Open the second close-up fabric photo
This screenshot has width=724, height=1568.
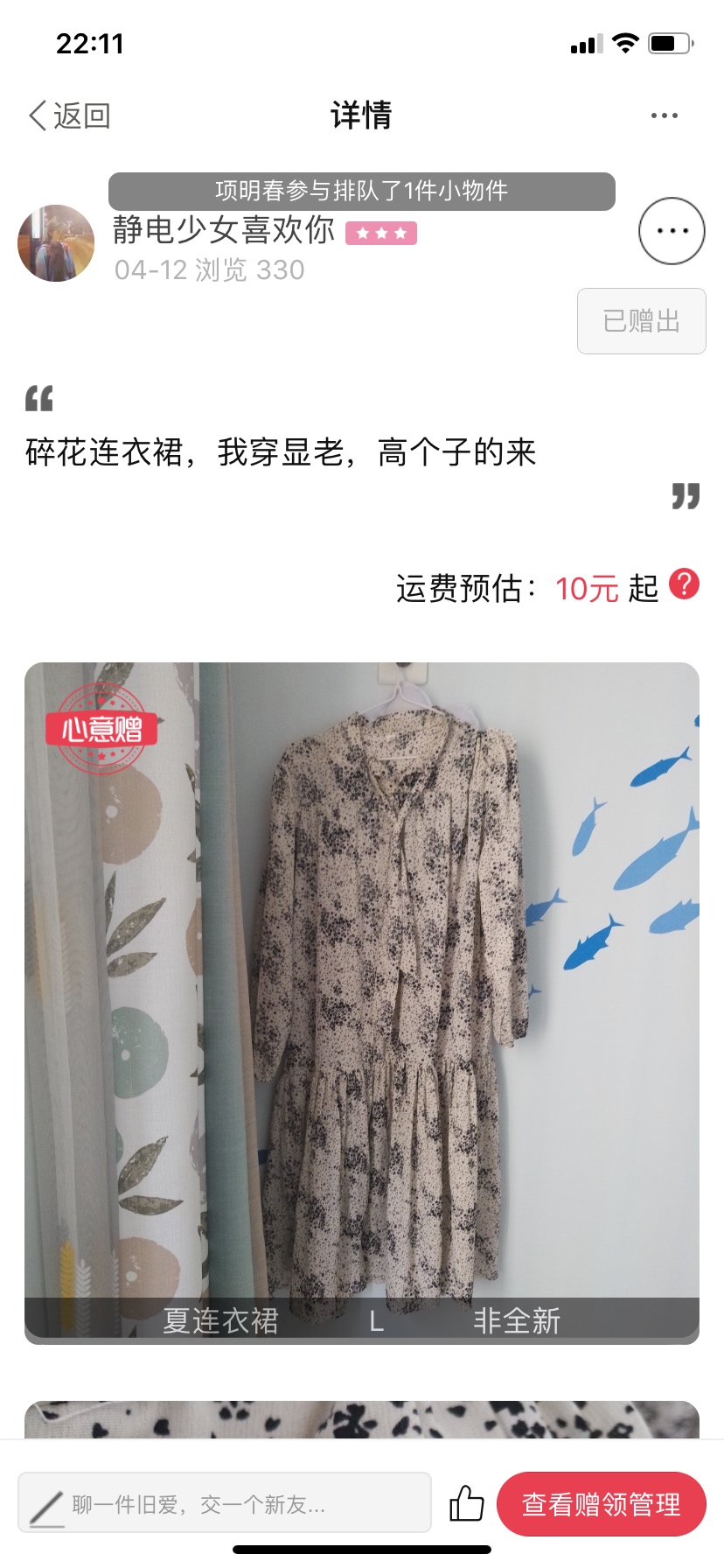362,1419
